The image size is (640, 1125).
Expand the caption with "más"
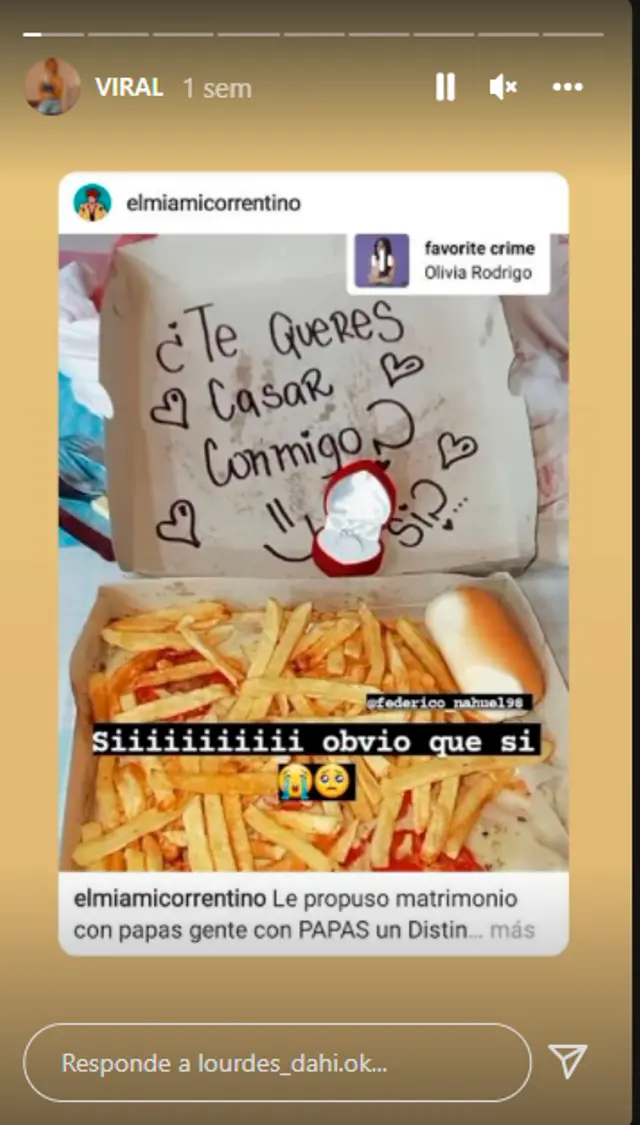coord(512,930)
